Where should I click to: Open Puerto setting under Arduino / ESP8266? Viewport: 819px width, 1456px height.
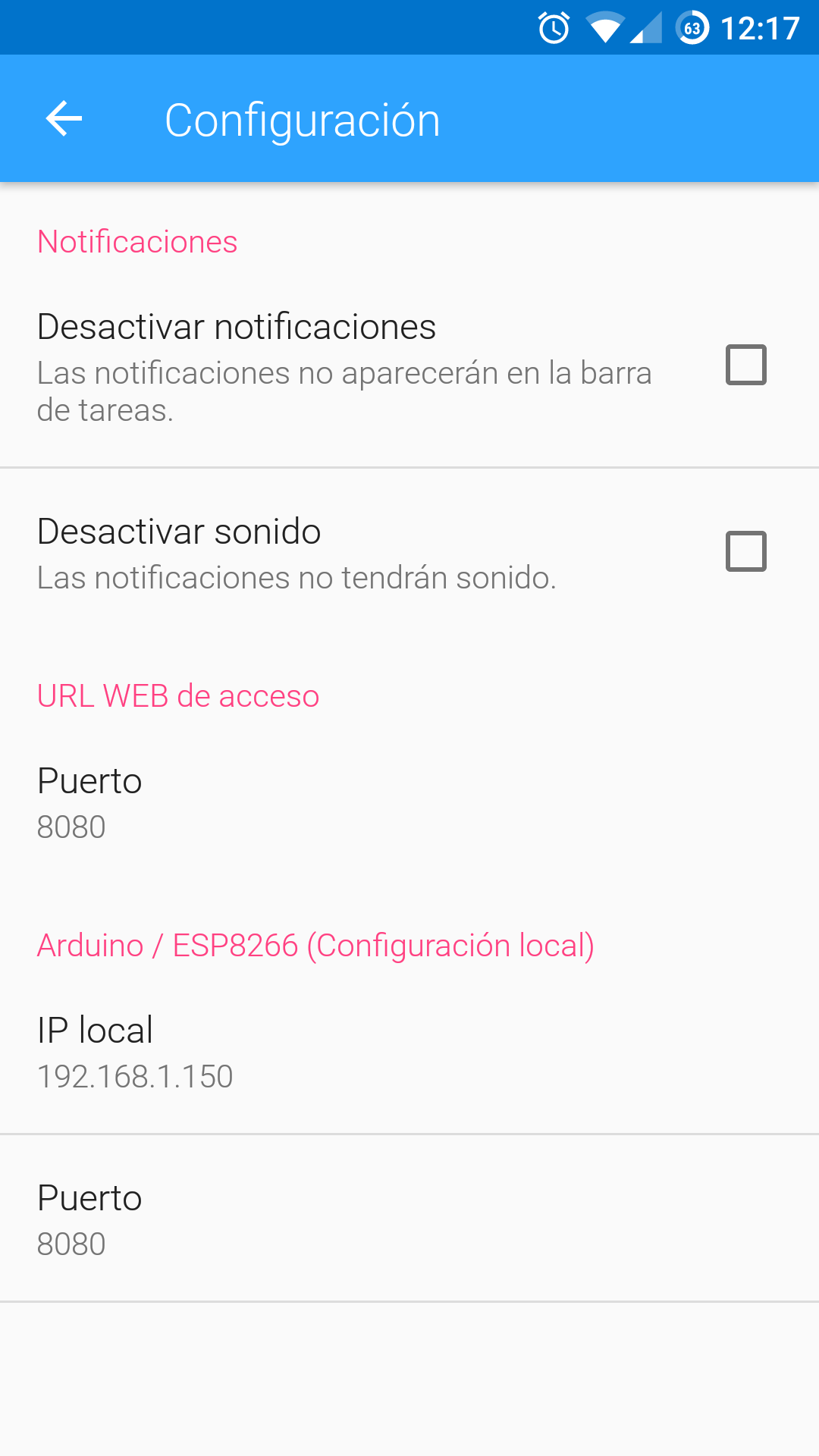(409, 1219)
